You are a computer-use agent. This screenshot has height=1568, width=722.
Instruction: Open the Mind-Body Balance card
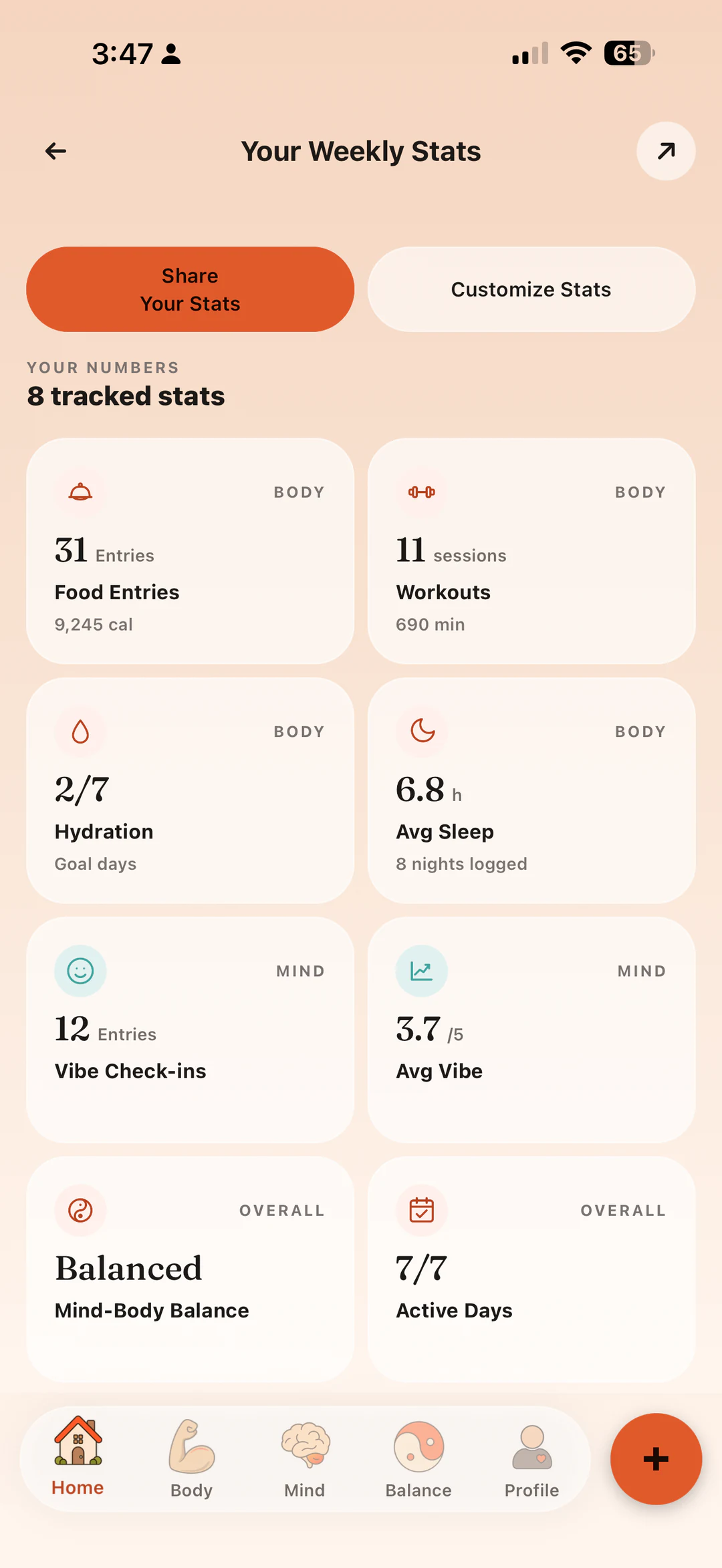[191, 1269]
